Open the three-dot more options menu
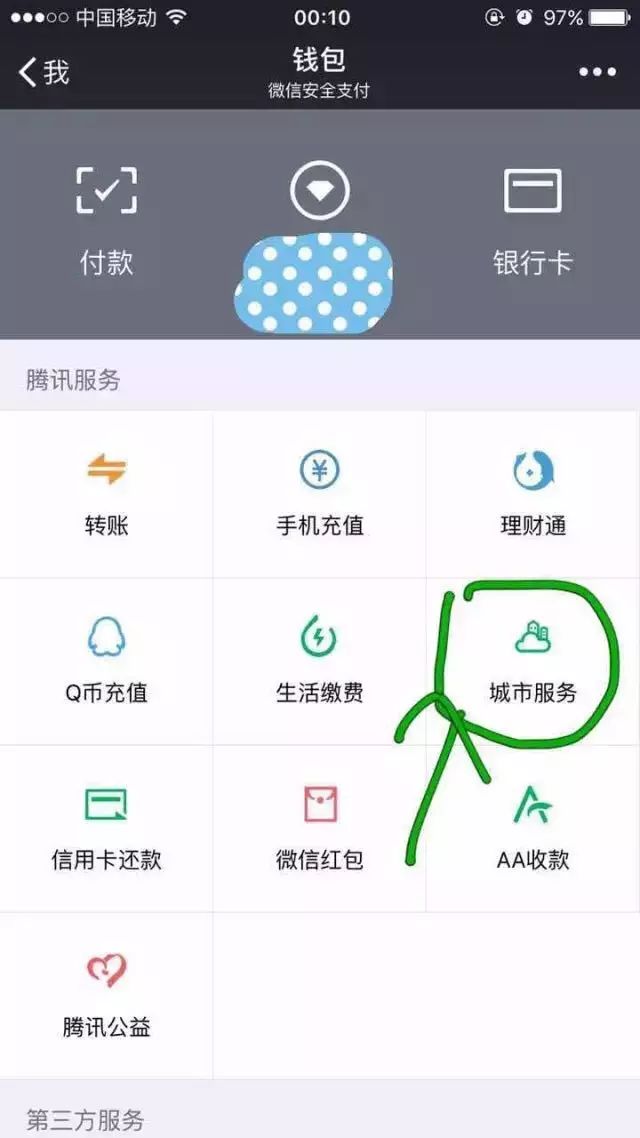 (597, 72)
